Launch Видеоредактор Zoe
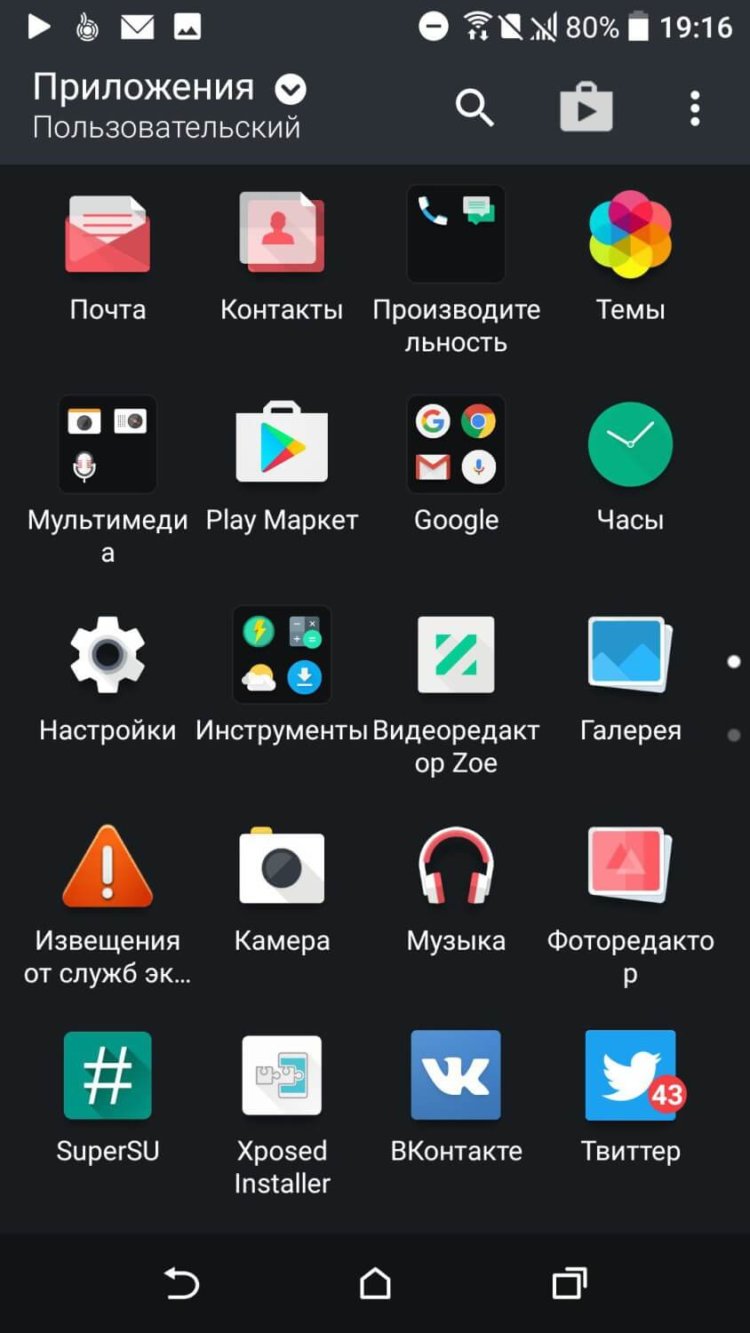The image size is (750, 1333). (x=456, y=653)
